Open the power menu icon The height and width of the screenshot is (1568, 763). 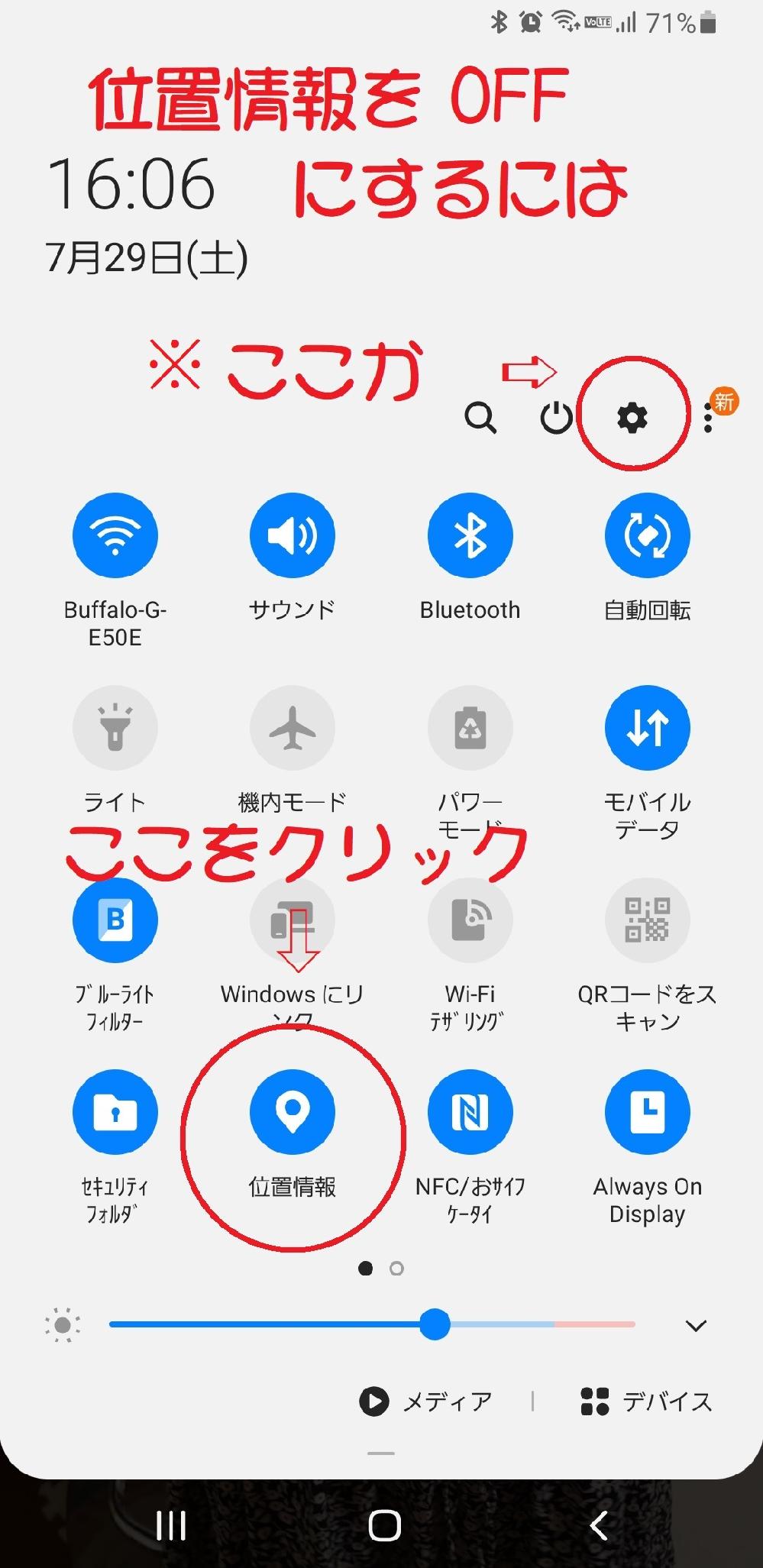(x=556, y=418)
